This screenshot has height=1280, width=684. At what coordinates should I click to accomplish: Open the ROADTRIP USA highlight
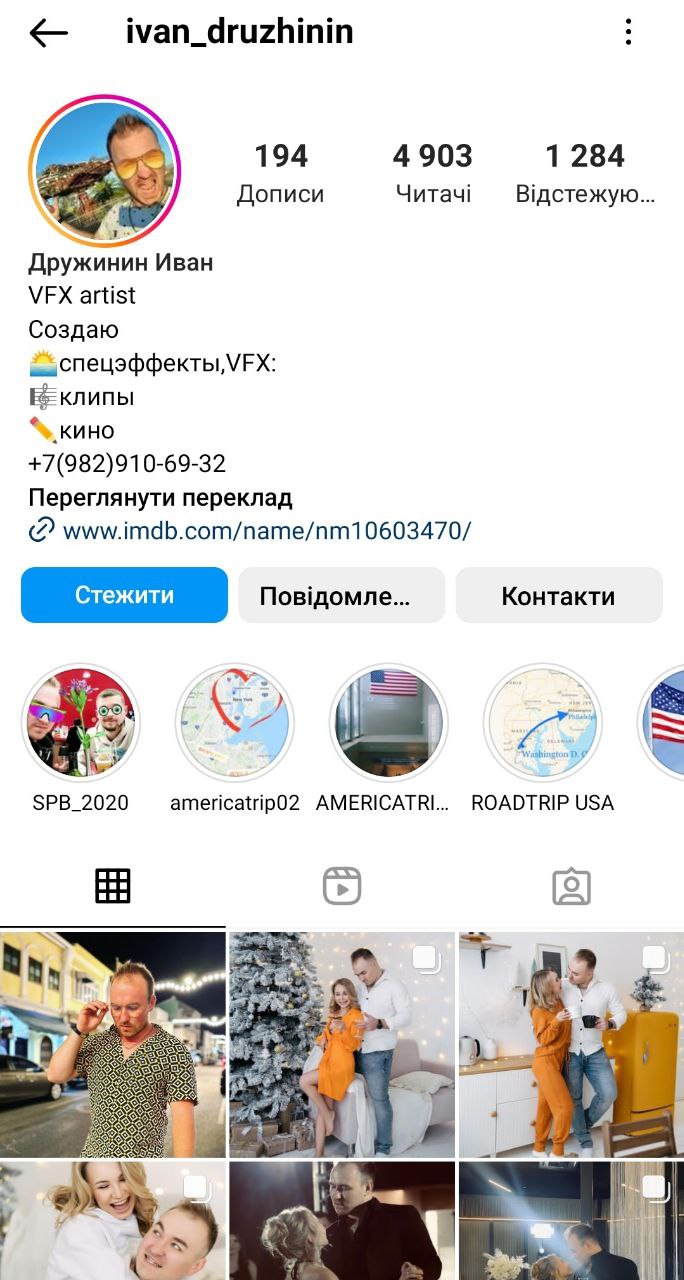(543, 723)
